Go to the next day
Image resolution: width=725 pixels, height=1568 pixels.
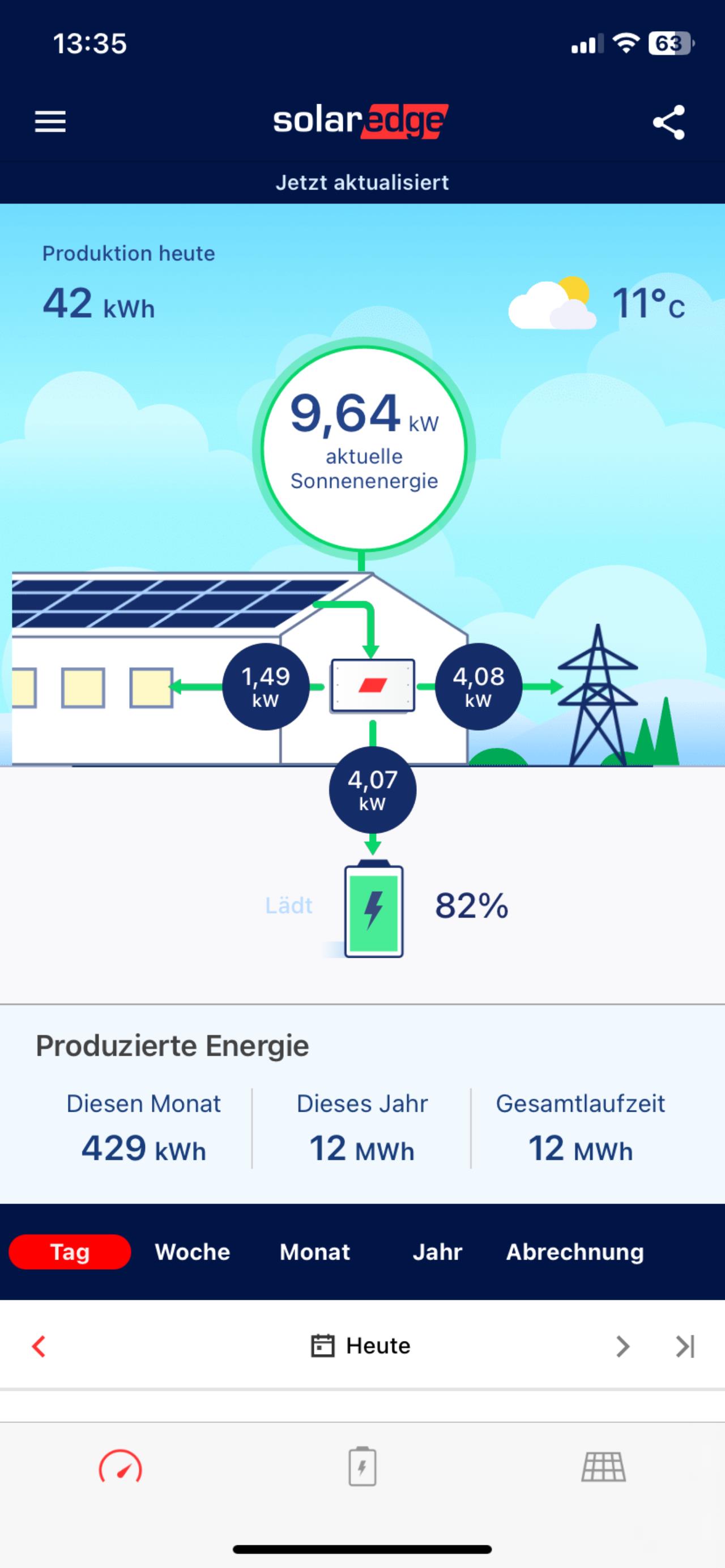coord(622,1347)
